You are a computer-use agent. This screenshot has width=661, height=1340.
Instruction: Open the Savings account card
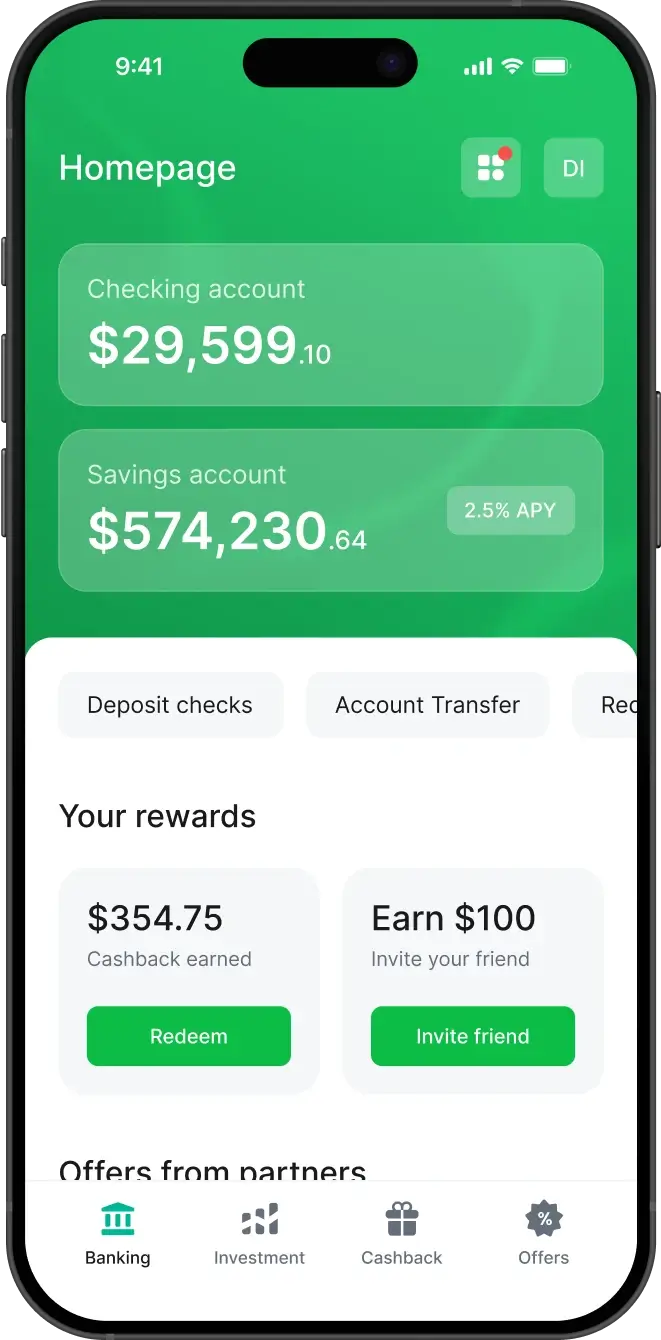point(330,510)
